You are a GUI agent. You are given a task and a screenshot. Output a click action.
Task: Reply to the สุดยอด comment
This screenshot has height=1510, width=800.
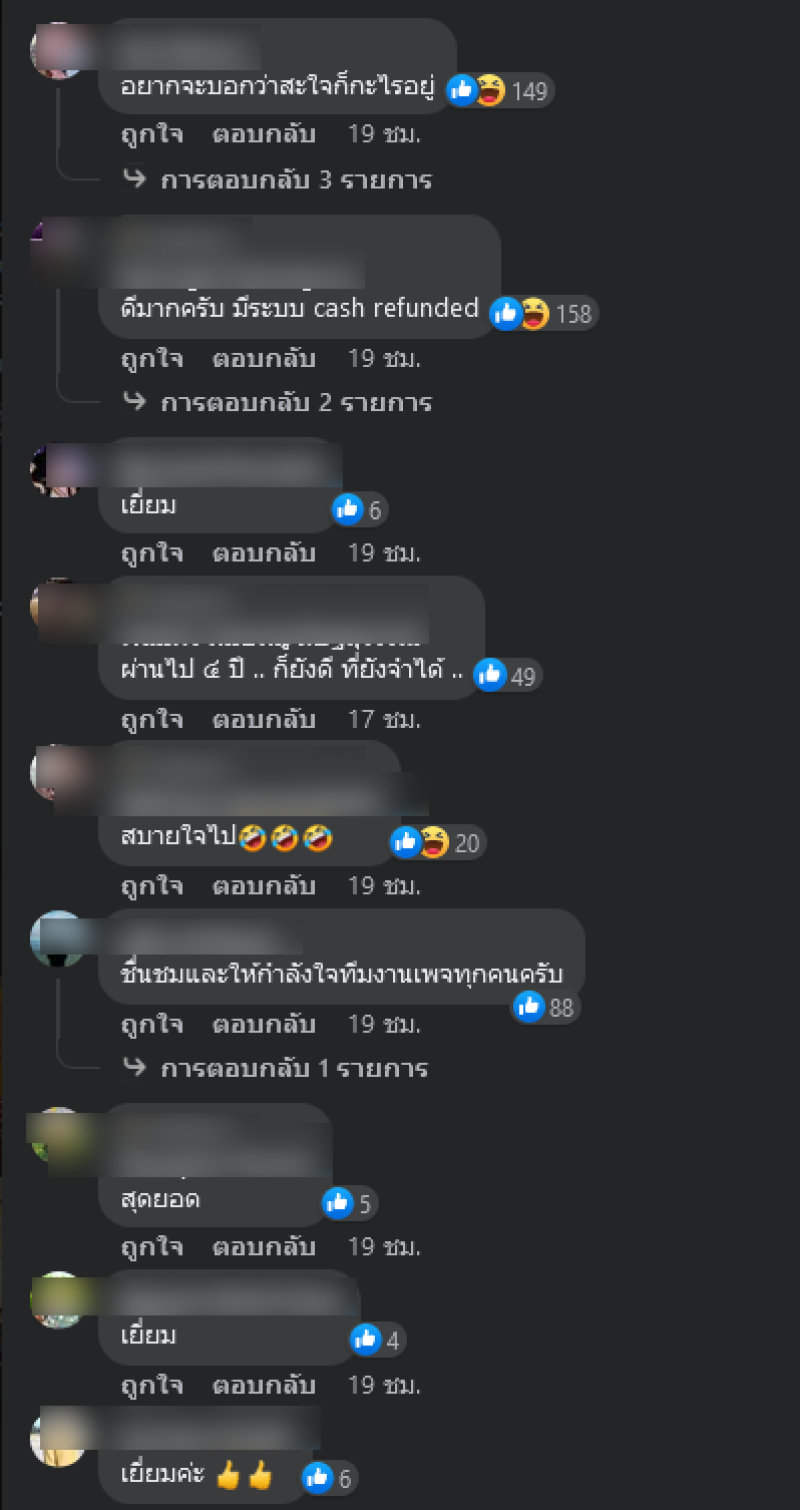click(264, 1247)
